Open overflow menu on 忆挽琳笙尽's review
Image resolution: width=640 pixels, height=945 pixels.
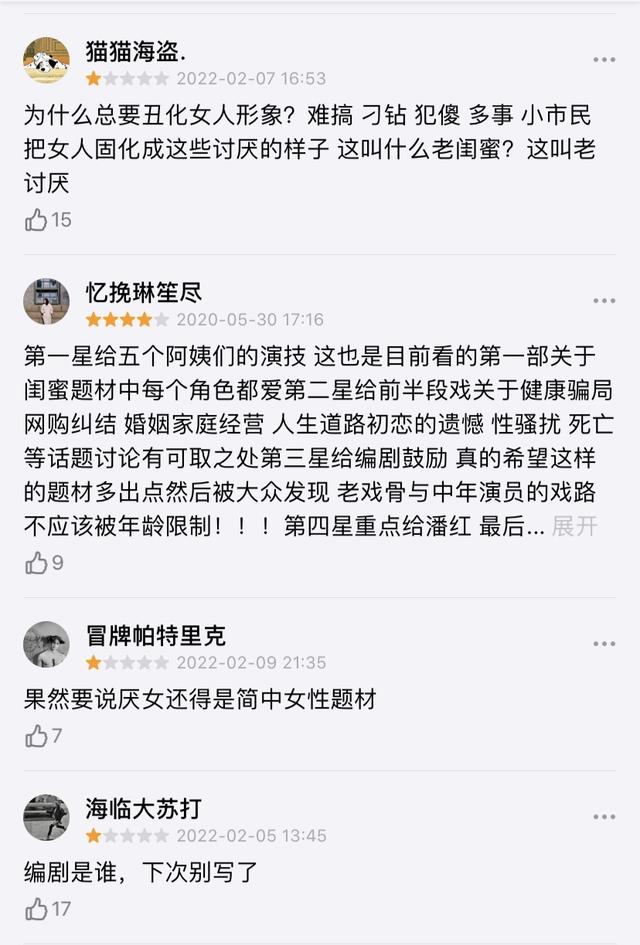tap(604, 301)
